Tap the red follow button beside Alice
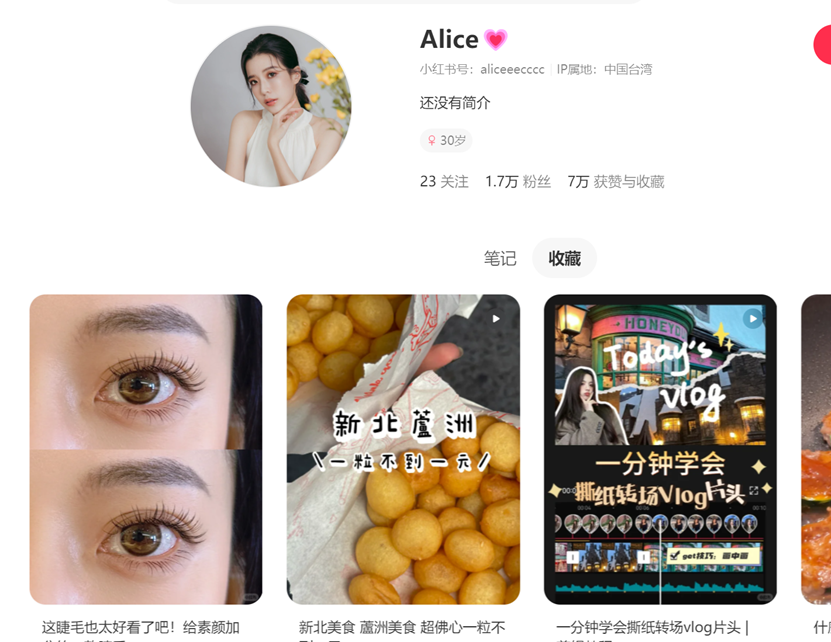Screen dimensions: 831x642 [823, 45]
